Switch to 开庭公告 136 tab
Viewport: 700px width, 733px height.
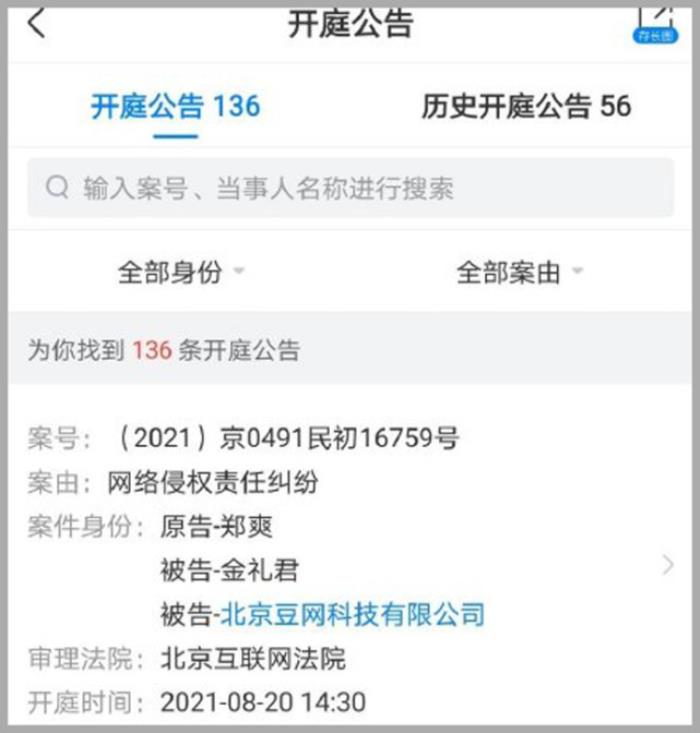(175, 107)
